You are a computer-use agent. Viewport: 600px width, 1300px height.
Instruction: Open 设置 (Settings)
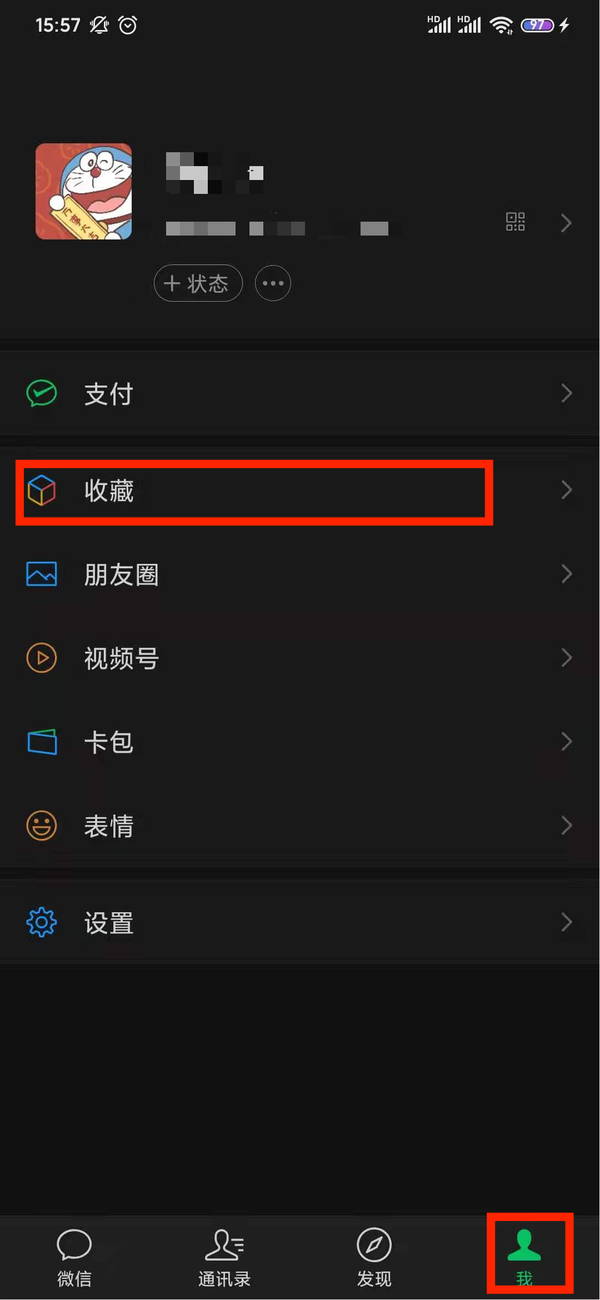point(300,923)
